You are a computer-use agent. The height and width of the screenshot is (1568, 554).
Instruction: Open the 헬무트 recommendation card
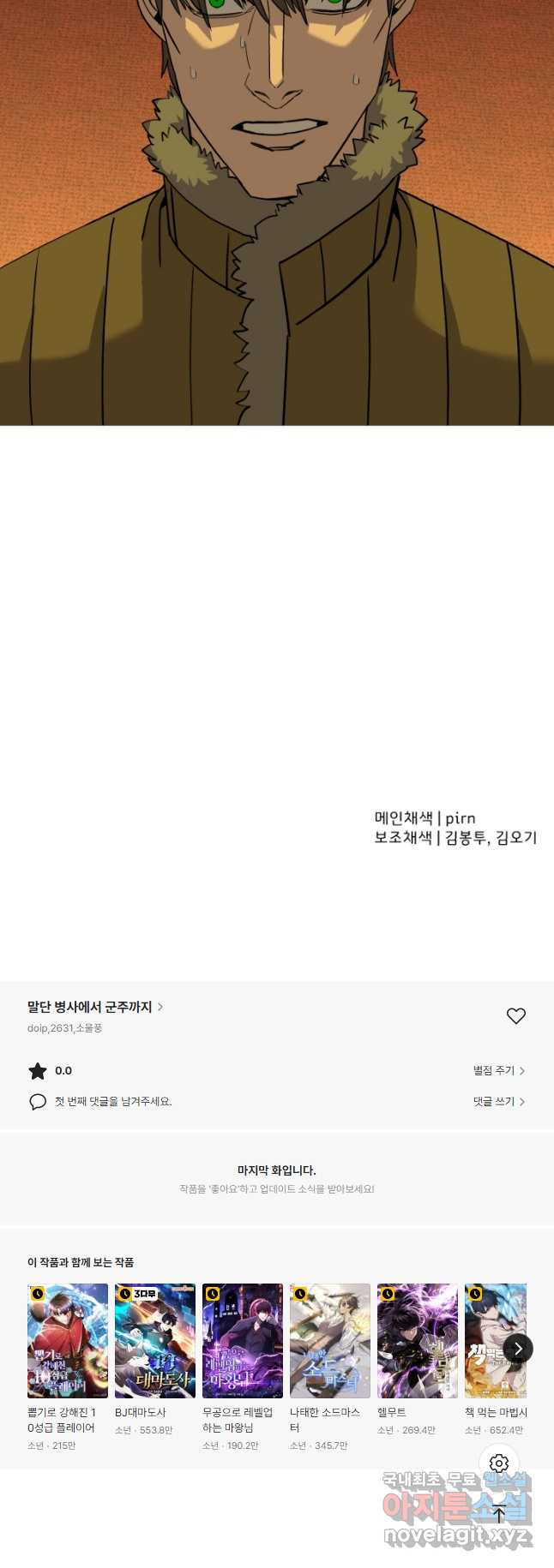[x=418, y=1340]
